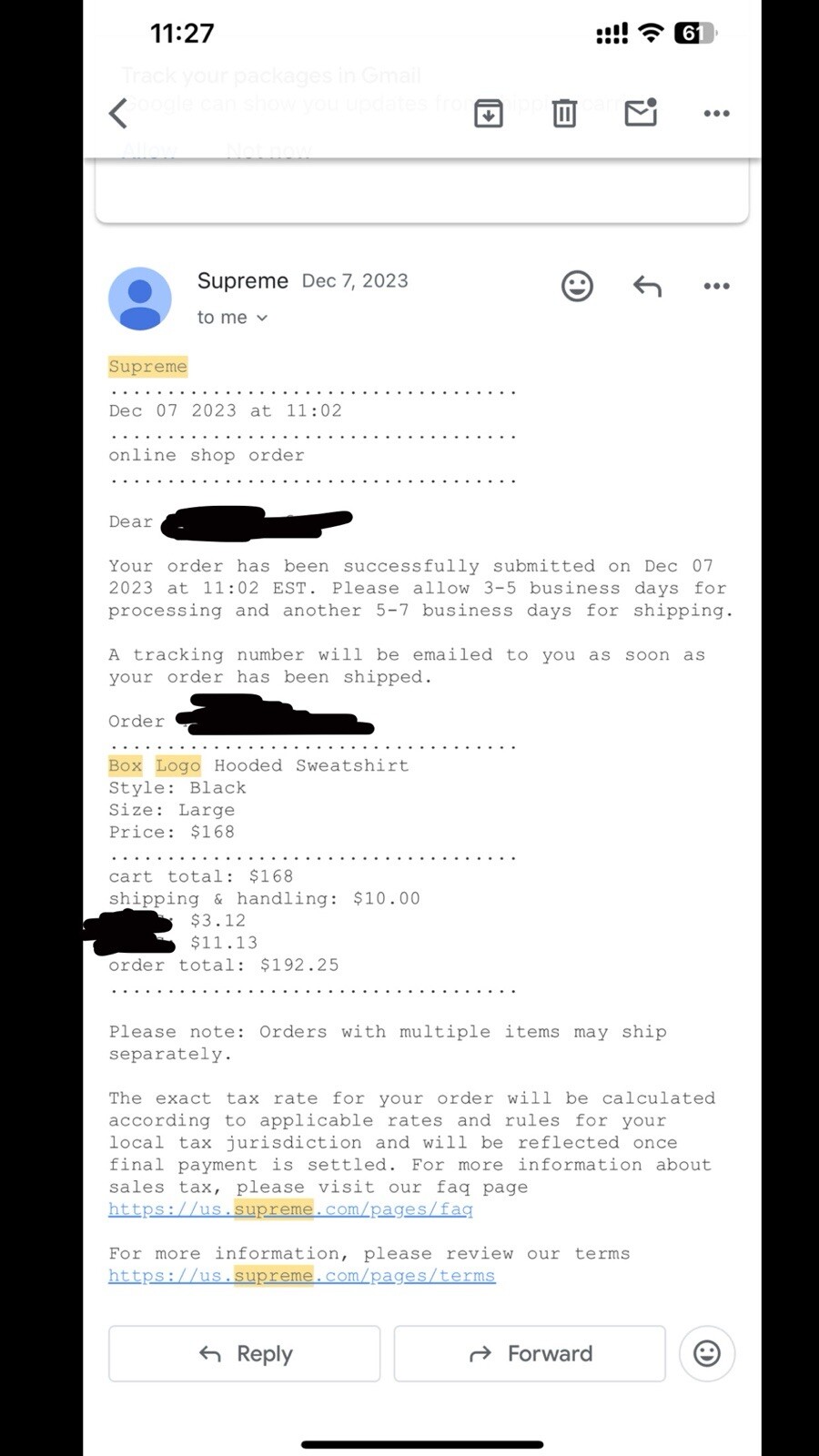Viewport: 819px width, 1456px height.
Task: React with the bottom emoji button
Action: (707, 1353)
